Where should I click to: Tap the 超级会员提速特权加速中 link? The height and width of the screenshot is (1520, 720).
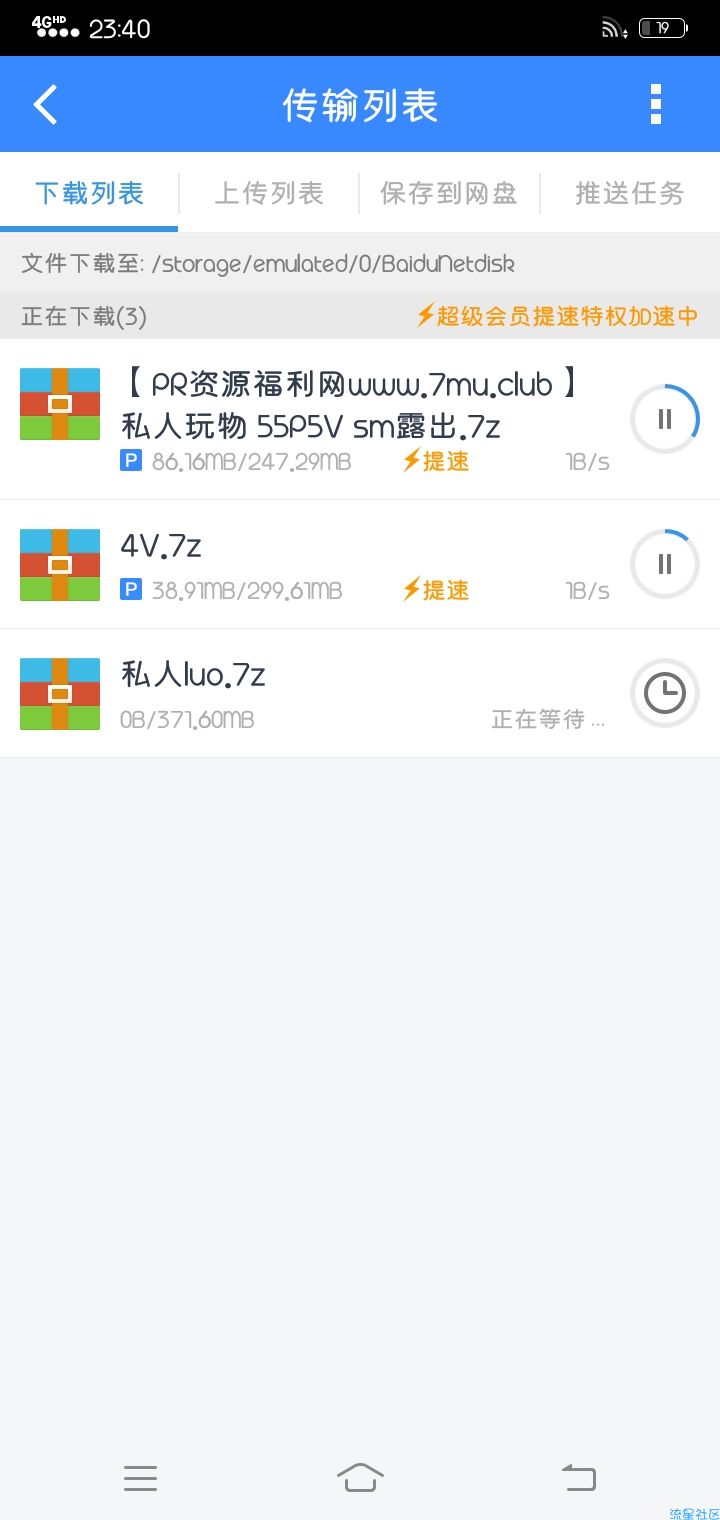coord(557,317)
